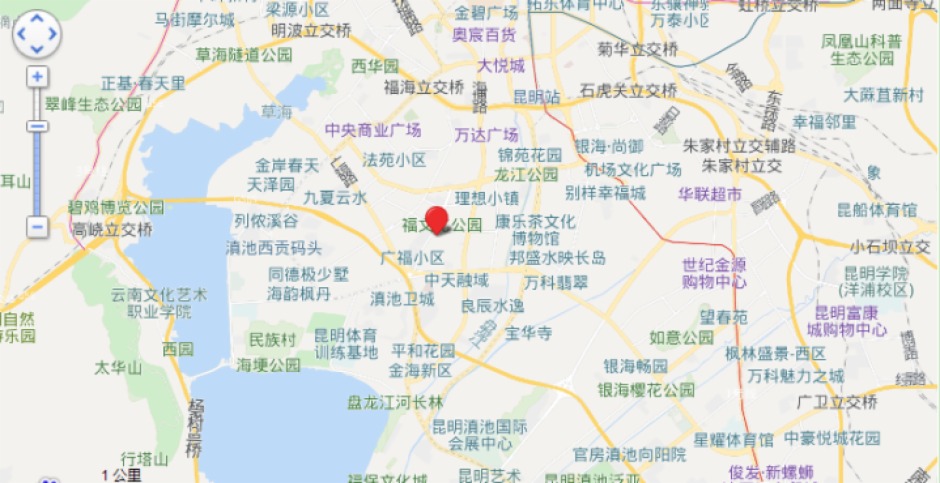Pan the map up with the north arrow
Image resolution: width=940 pixels, height=483 pixels.
pos(37,21)
